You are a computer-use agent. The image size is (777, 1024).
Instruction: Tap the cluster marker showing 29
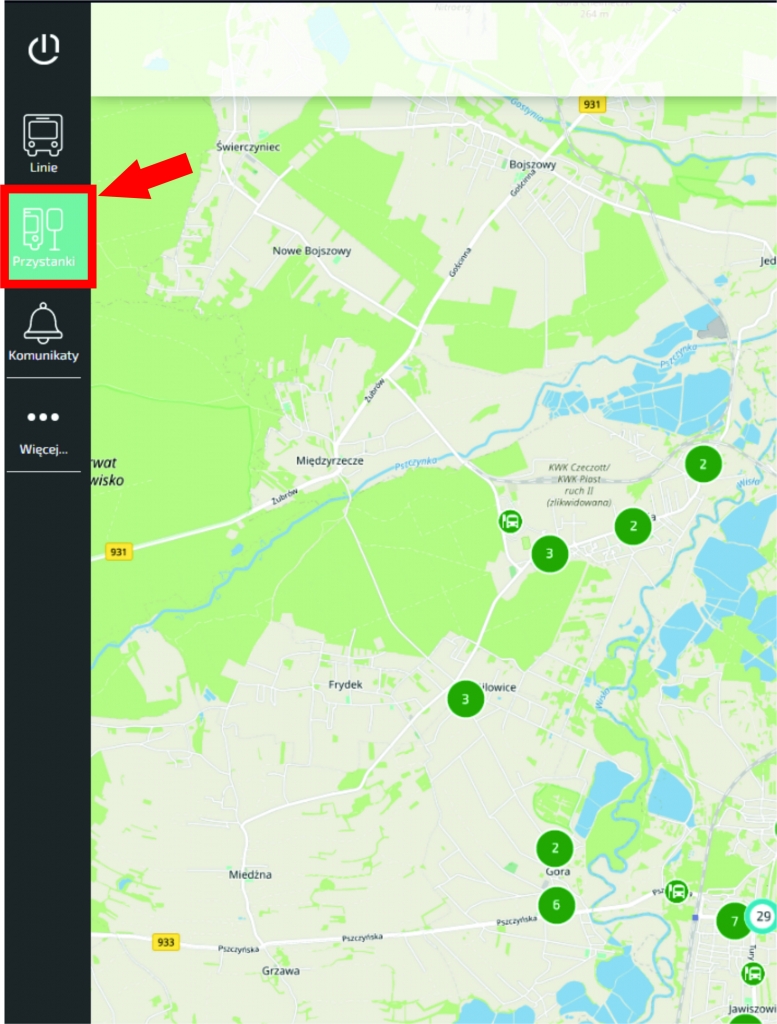point(764,915)
